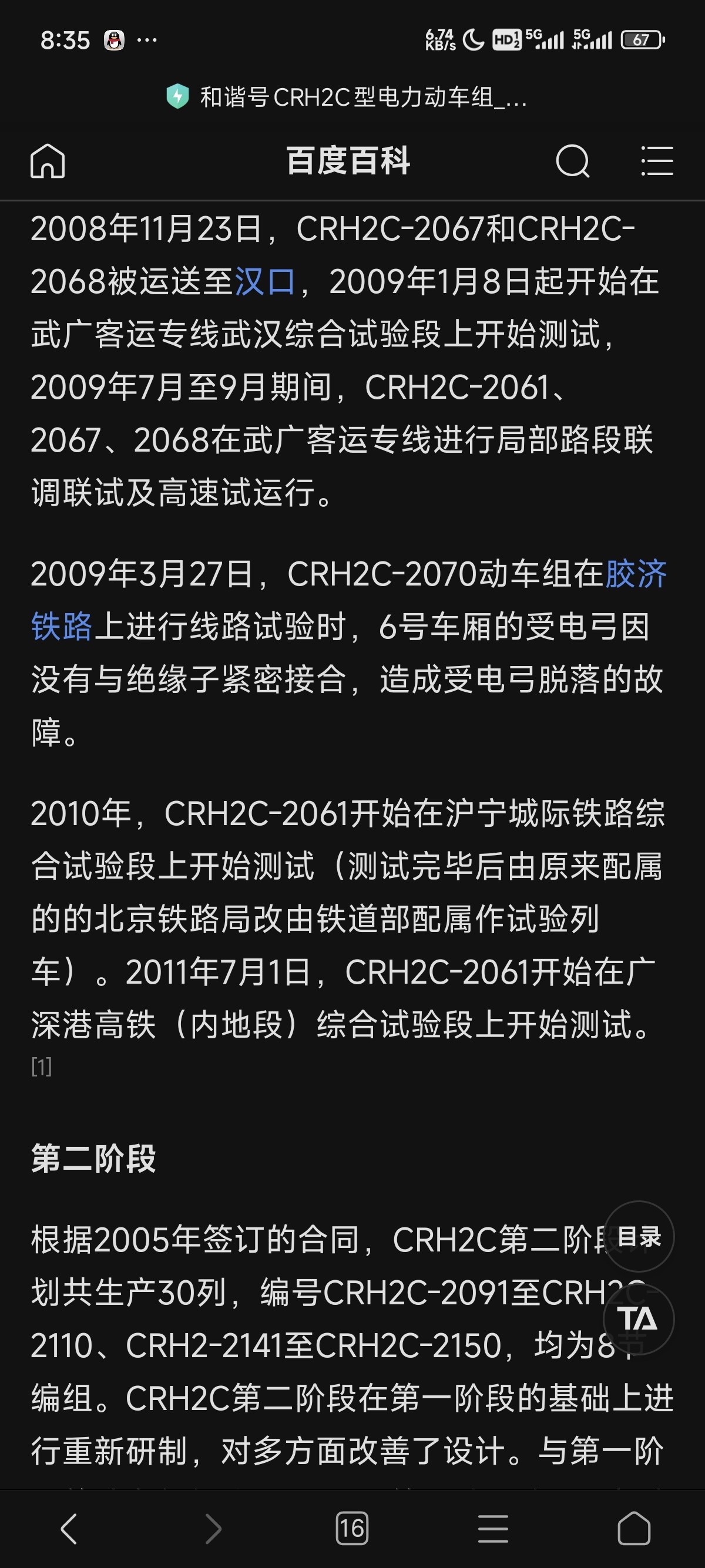This screenshot has width=705, height=1568.
Task: Go forward to the next page
Action: pos(213,1529)
